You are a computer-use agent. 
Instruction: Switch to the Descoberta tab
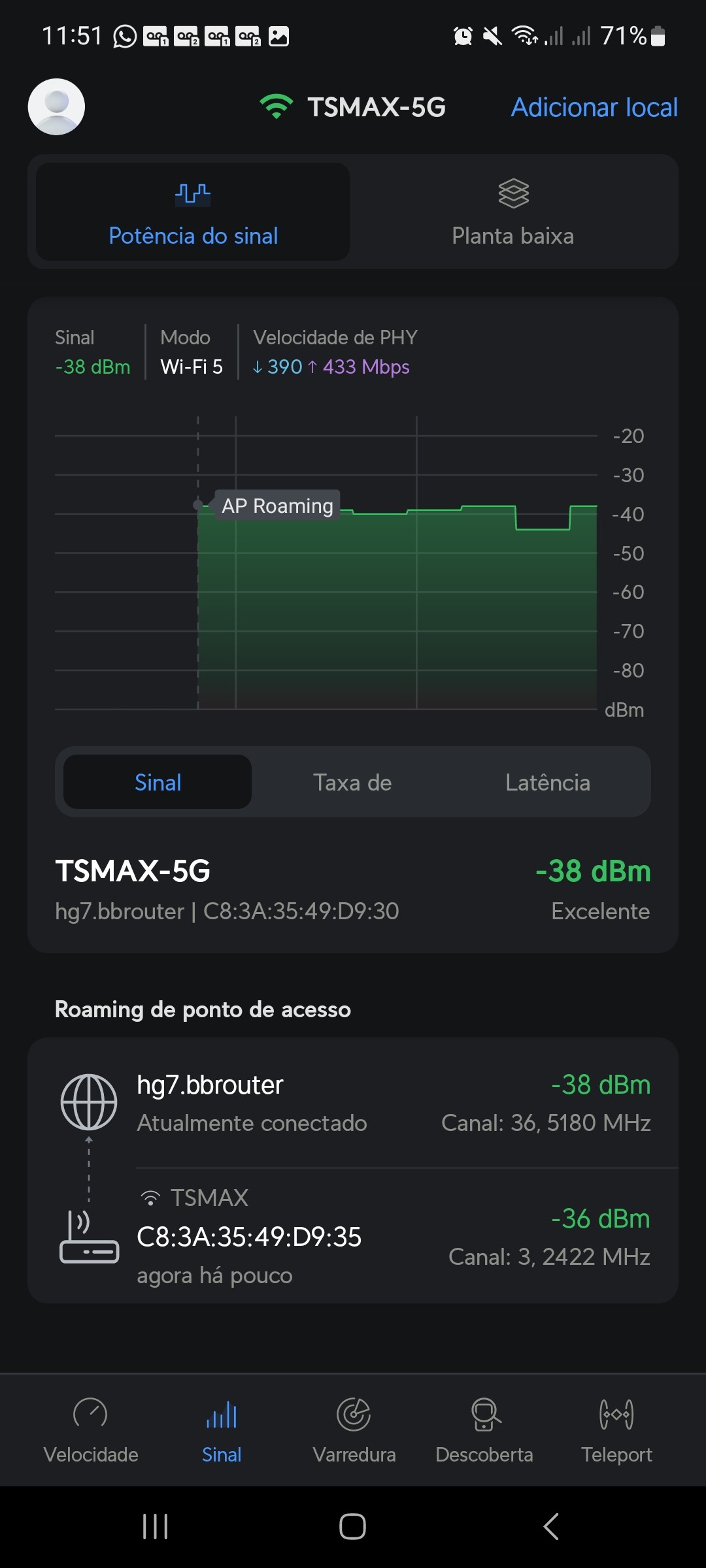484,1429
